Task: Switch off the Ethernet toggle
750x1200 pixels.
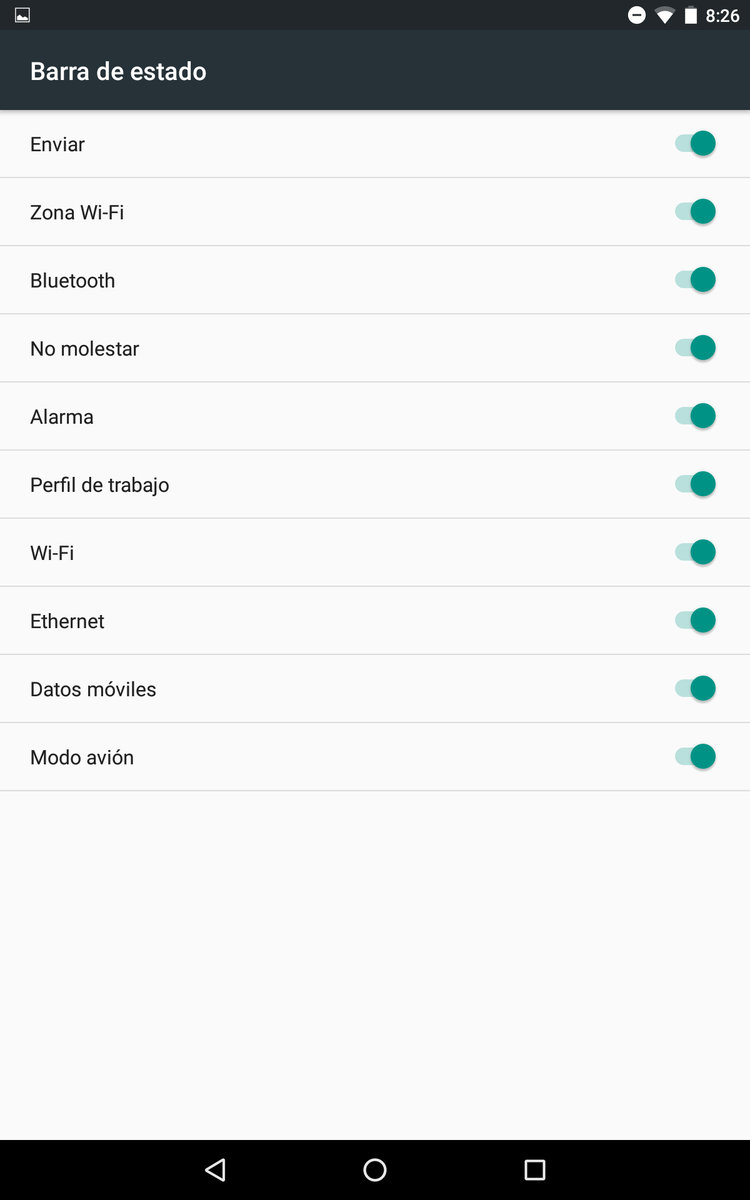Action: tap(696, 620)
